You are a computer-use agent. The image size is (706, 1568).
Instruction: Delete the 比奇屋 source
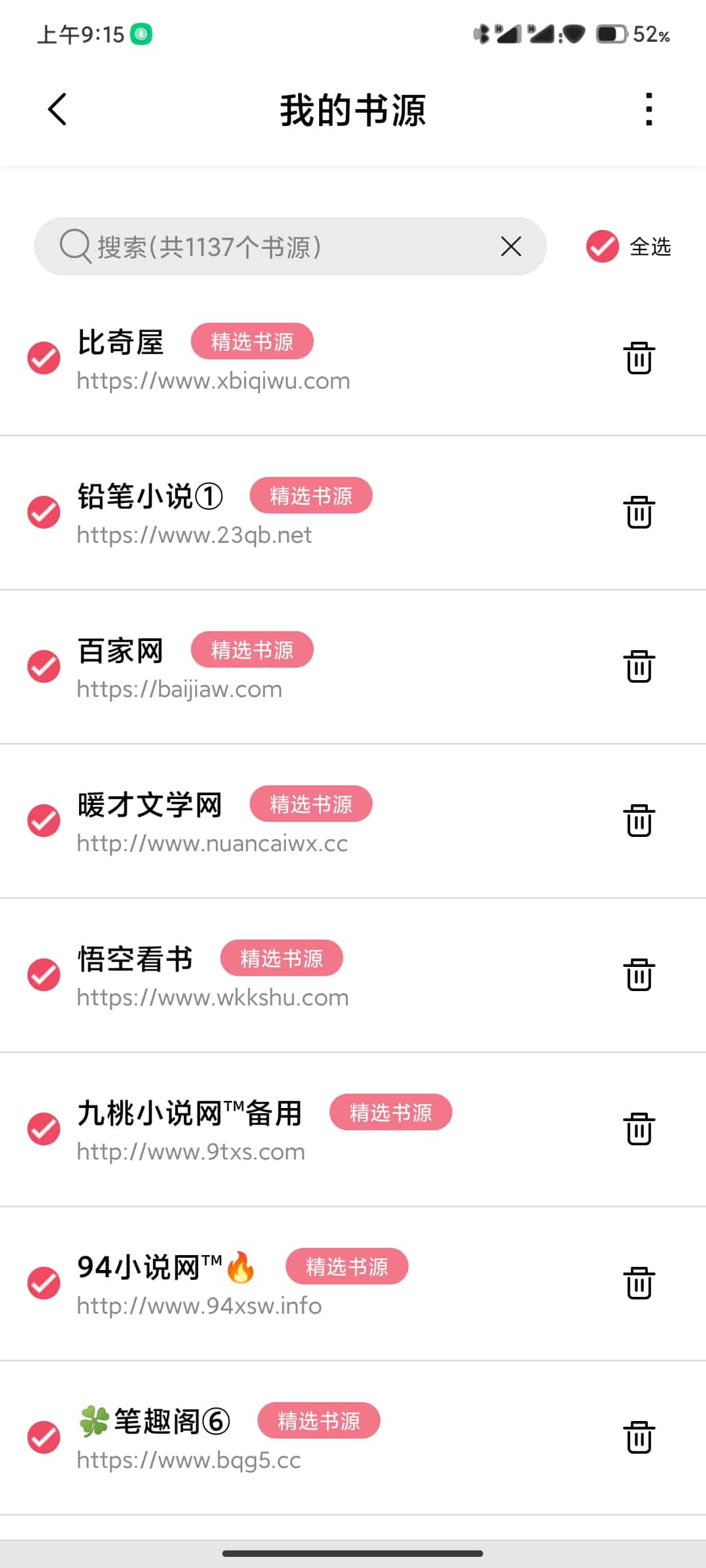pos(639,358)
